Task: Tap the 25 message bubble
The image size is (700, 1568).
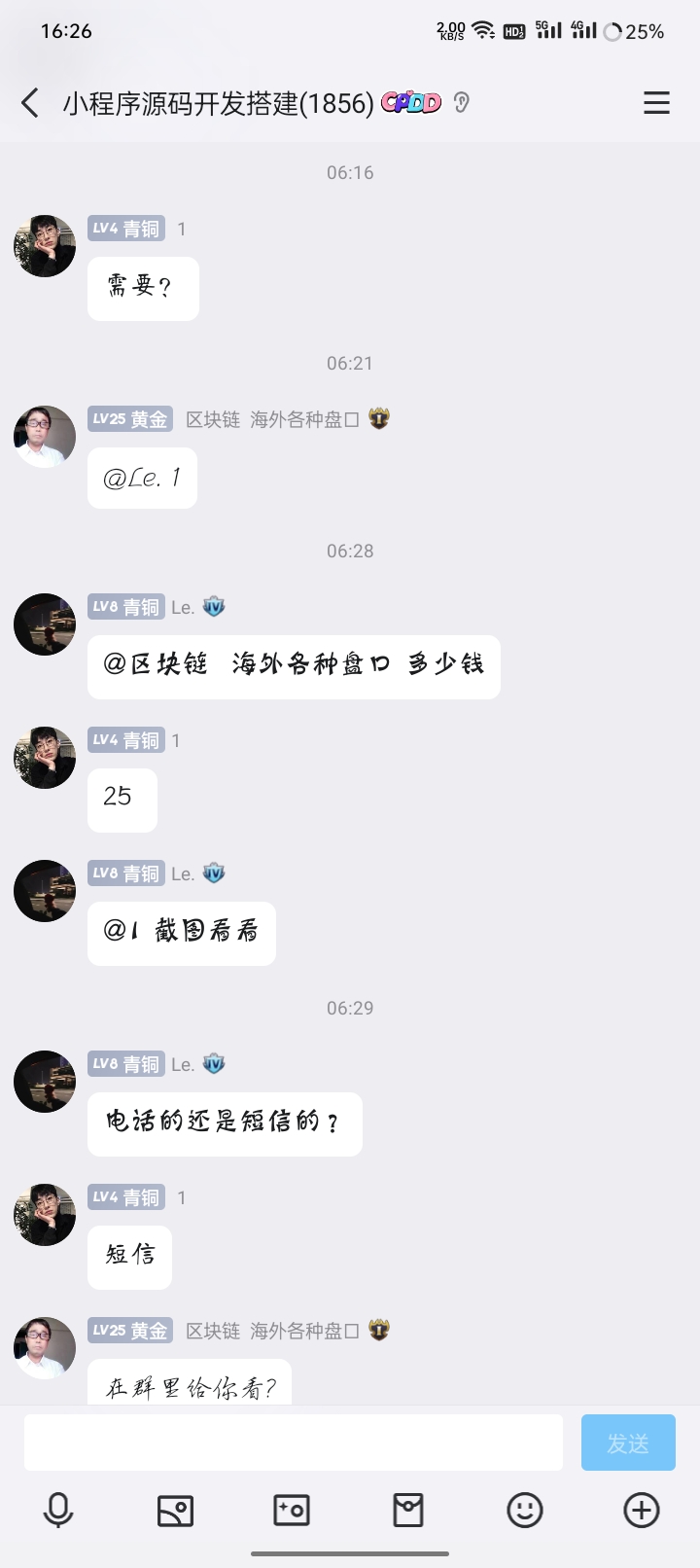Action: tap(122, 800)
